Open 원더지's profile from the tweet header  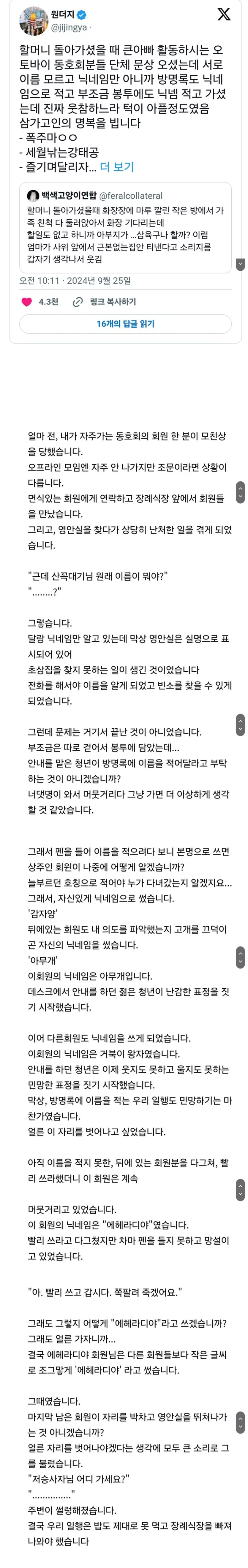click(x=63, y=15)
